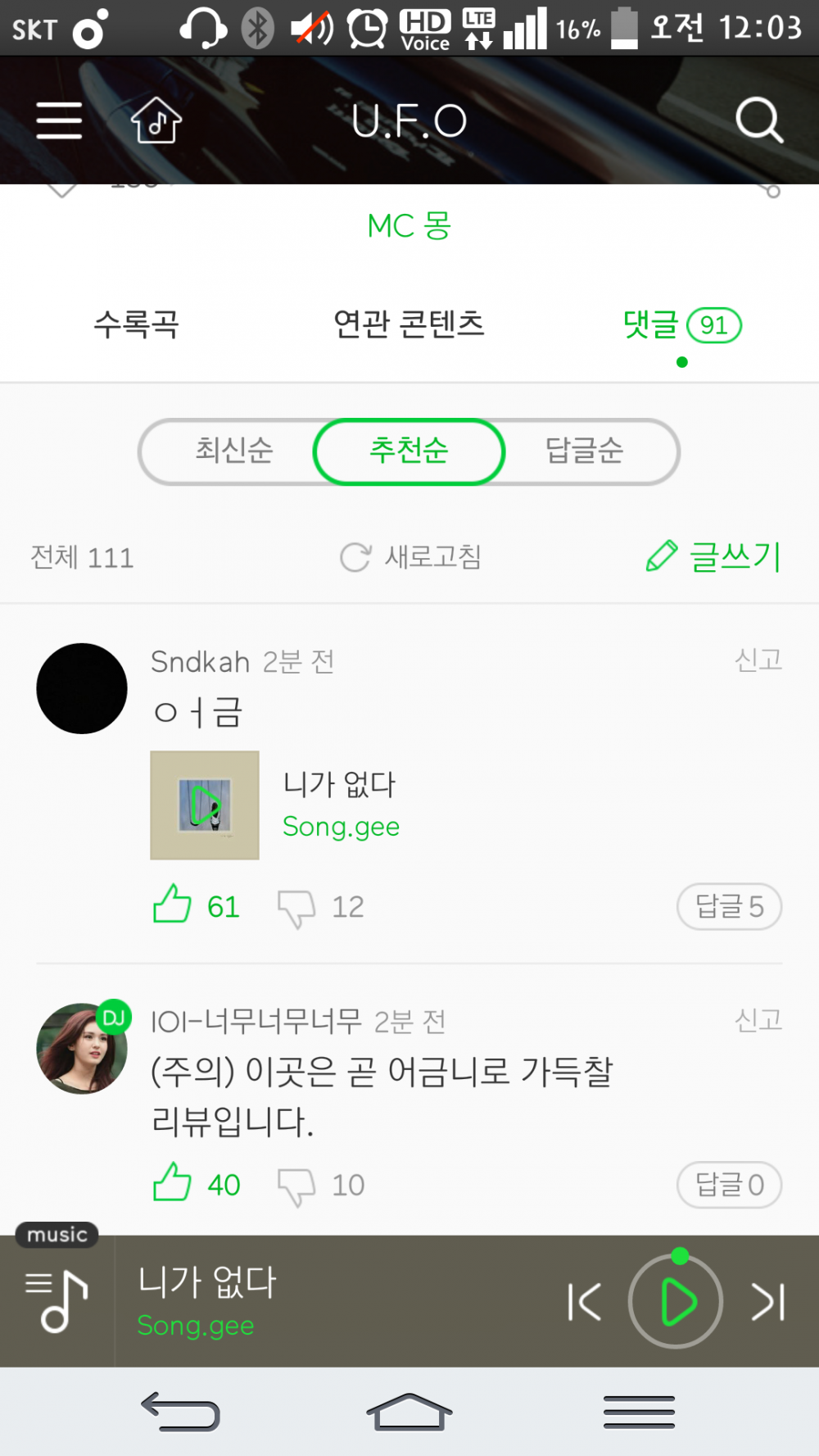Sort comments by 최신순
Screen dimensions: 819x1456
click(x=234, y=451)
